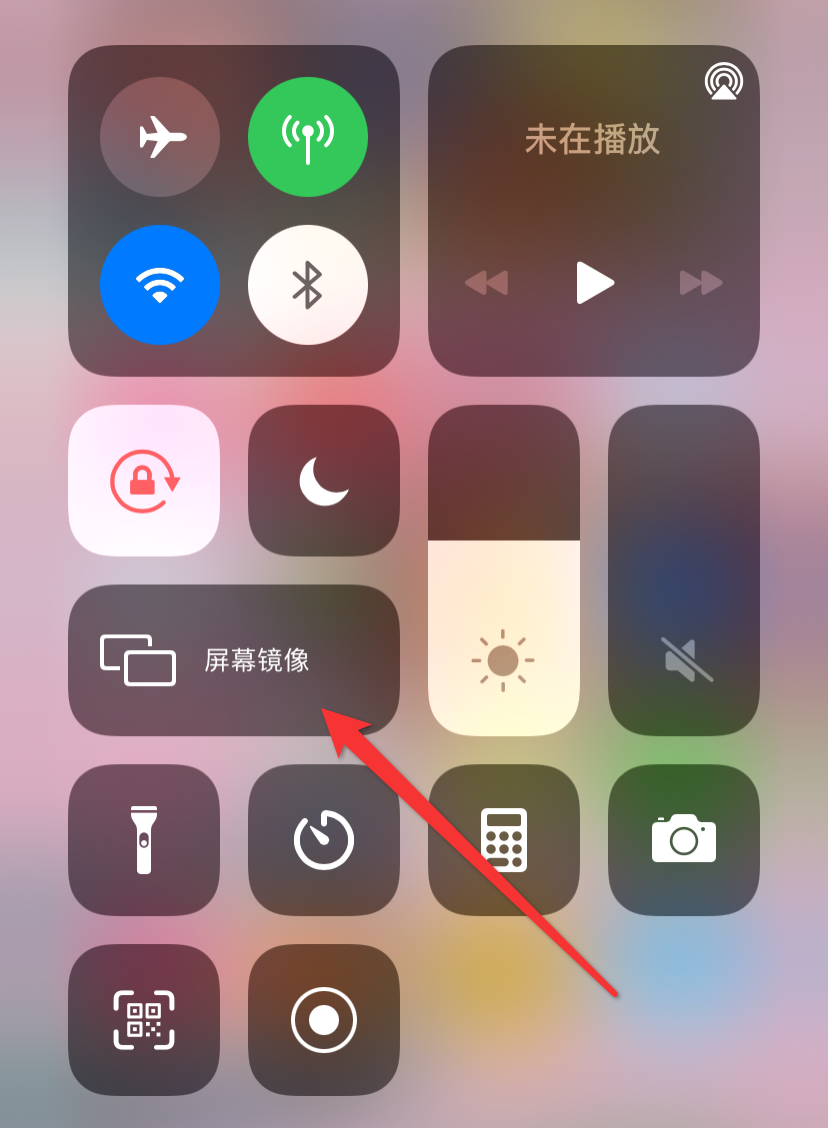Open the camera
The image size is (828, 1128).
(684, 840)
